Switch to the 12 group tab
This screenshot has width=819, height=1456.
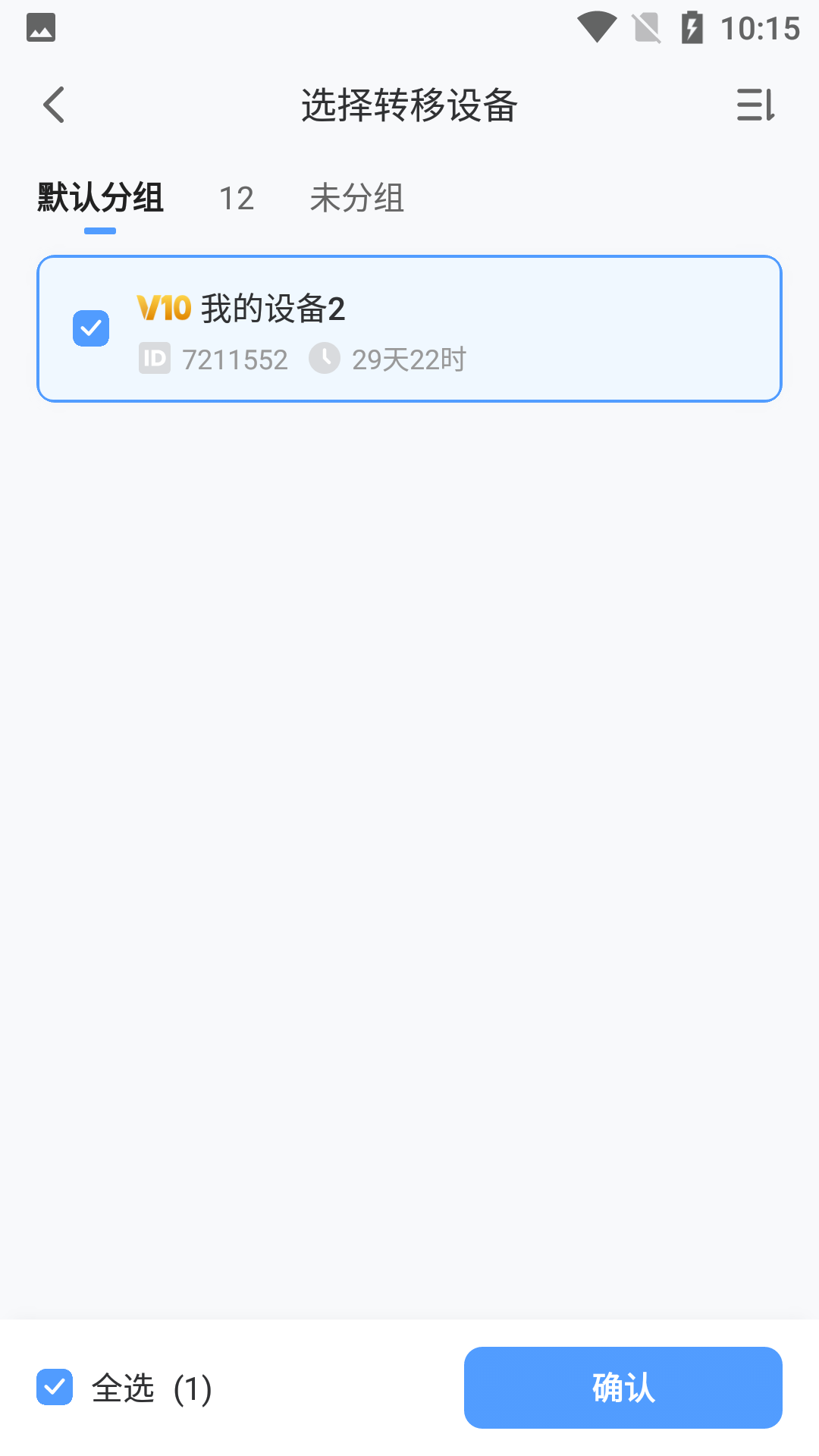coord(236,199)
